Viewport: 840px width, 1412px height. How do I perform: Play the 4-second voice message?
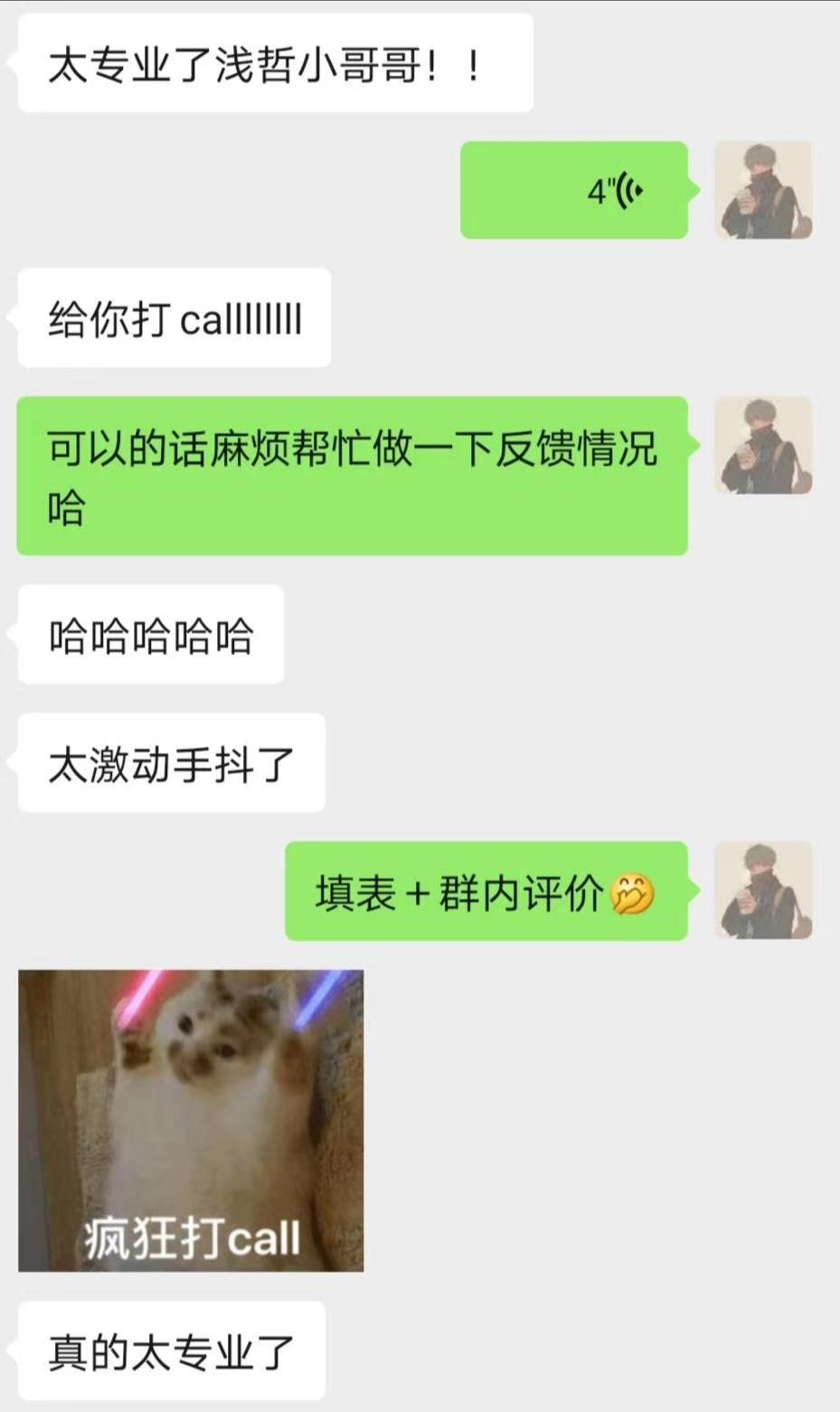click(x=574, y=190)
